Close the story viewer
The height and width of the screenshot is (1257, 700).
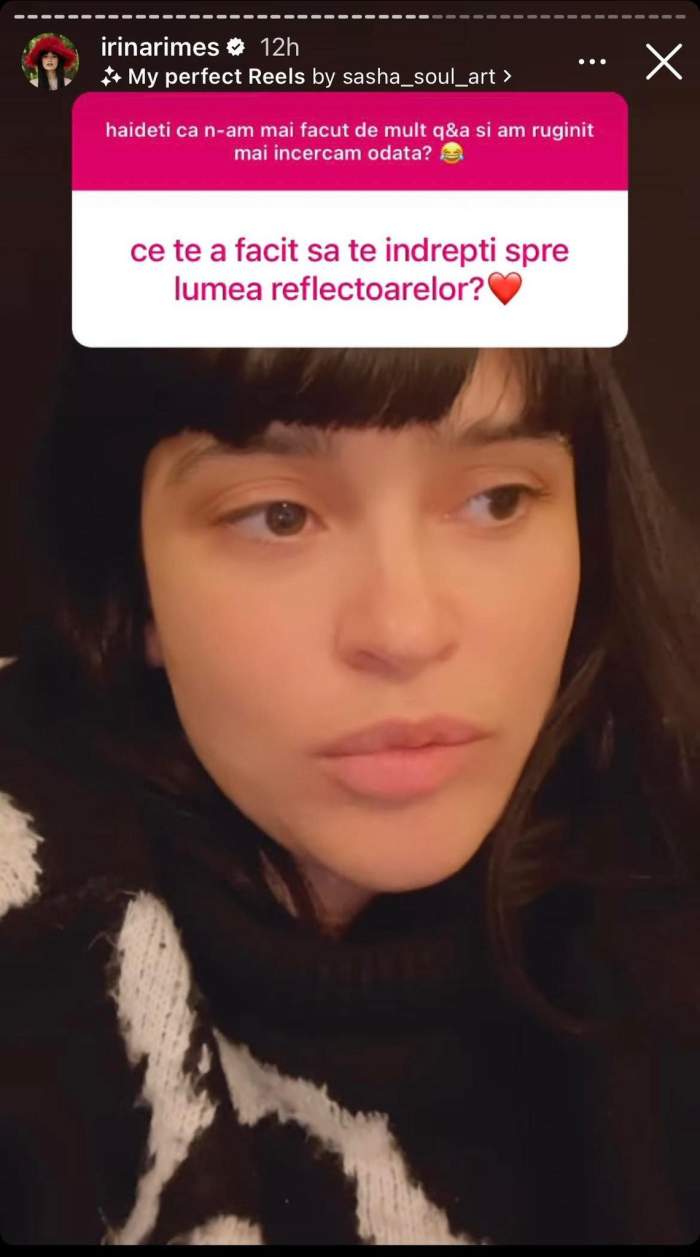[664, 62]
